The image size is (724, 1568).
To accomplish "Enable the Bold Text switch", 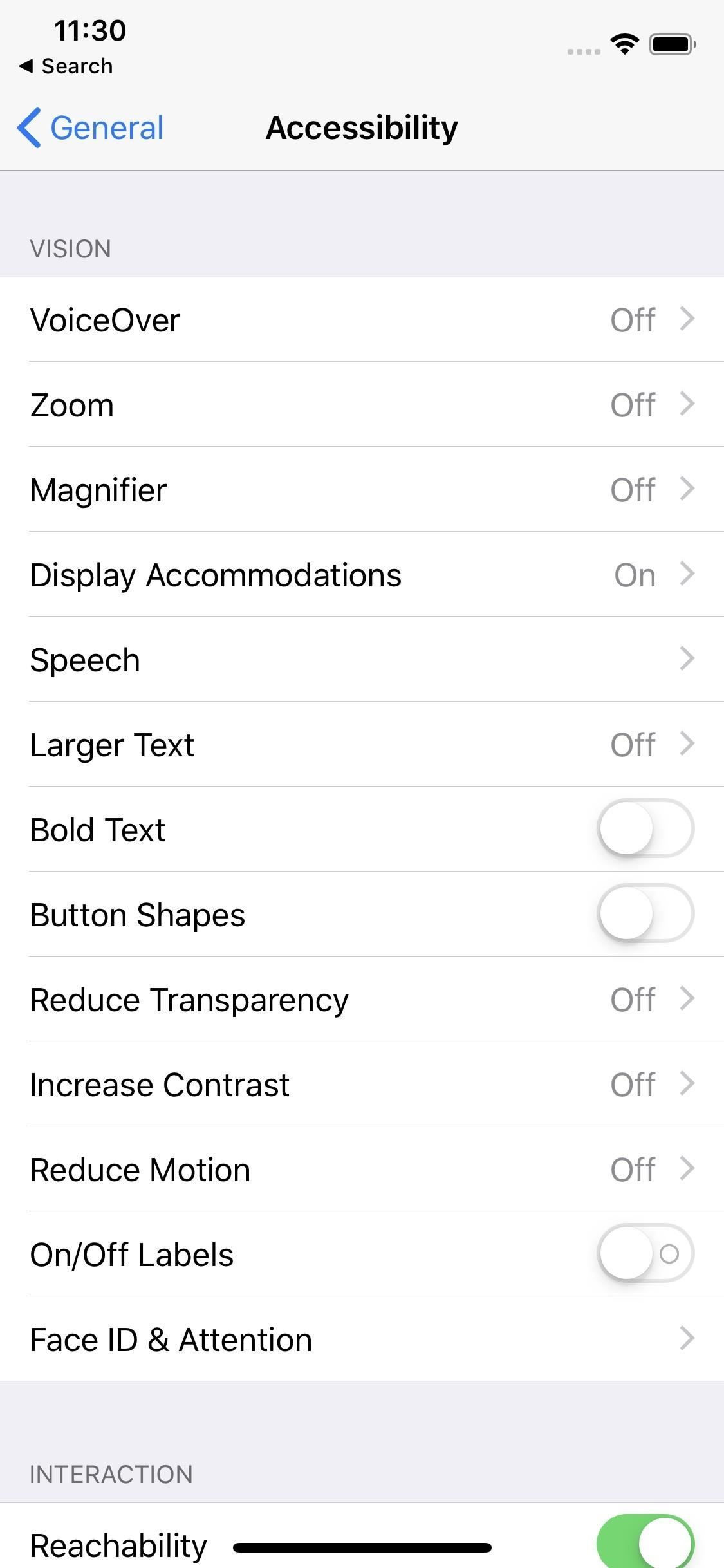I will pyautogui.click(x=645, y=828).
